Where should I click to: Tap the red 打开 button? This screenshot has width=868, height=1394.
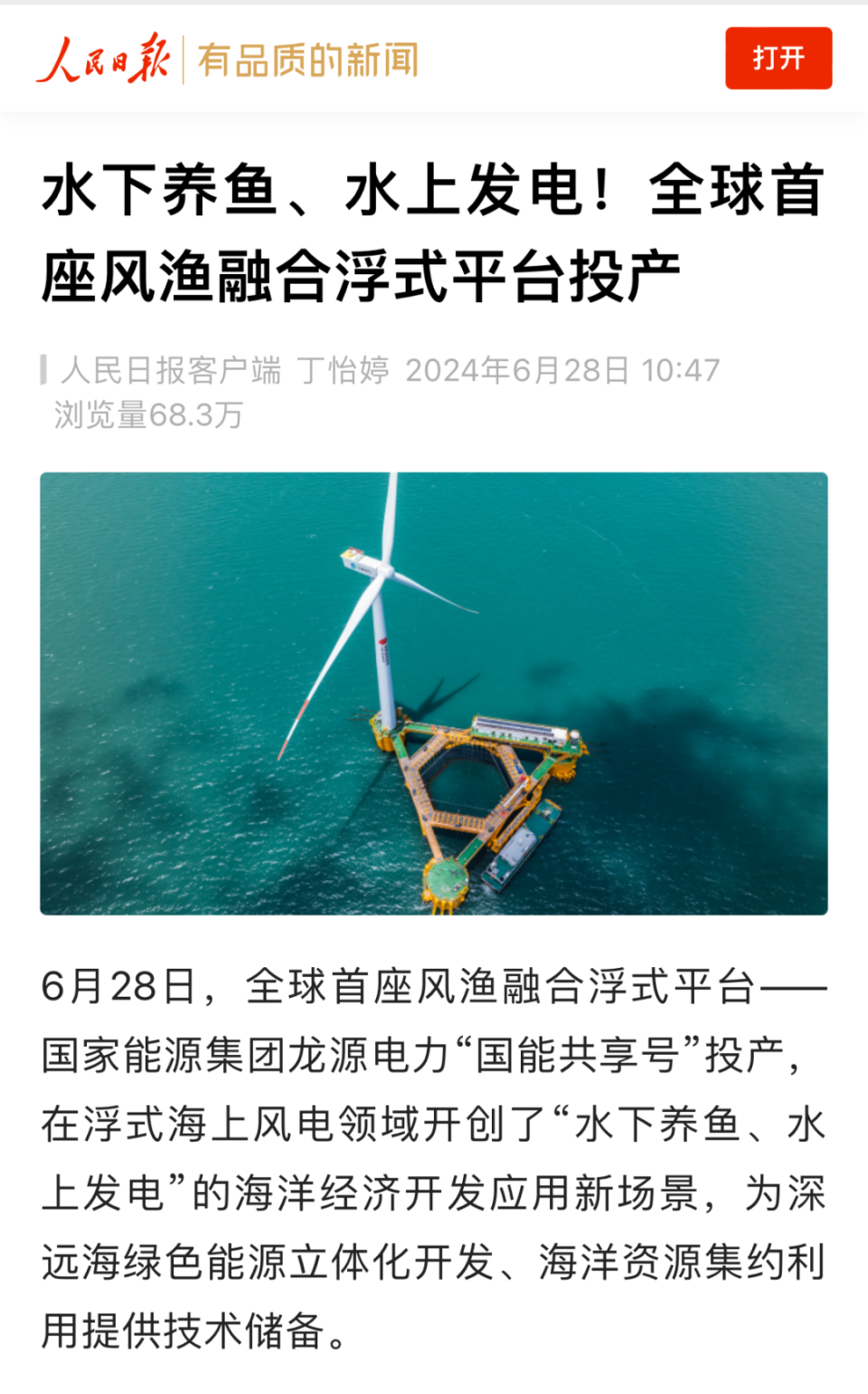[x=778, y=59]
